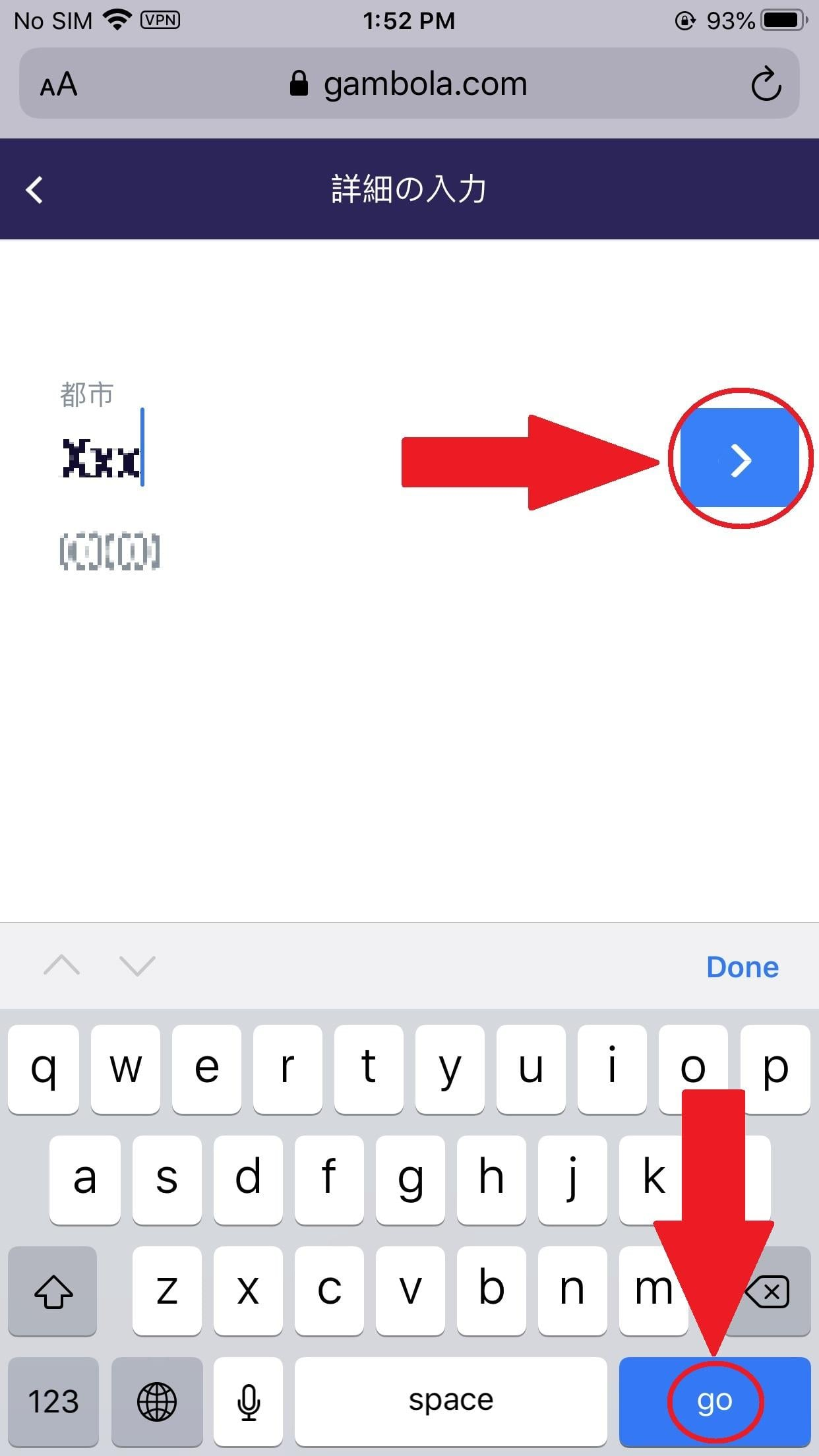Tap Done above the keyboard
This screenshot has height=1456, width=819.
(x=742, y=967)
